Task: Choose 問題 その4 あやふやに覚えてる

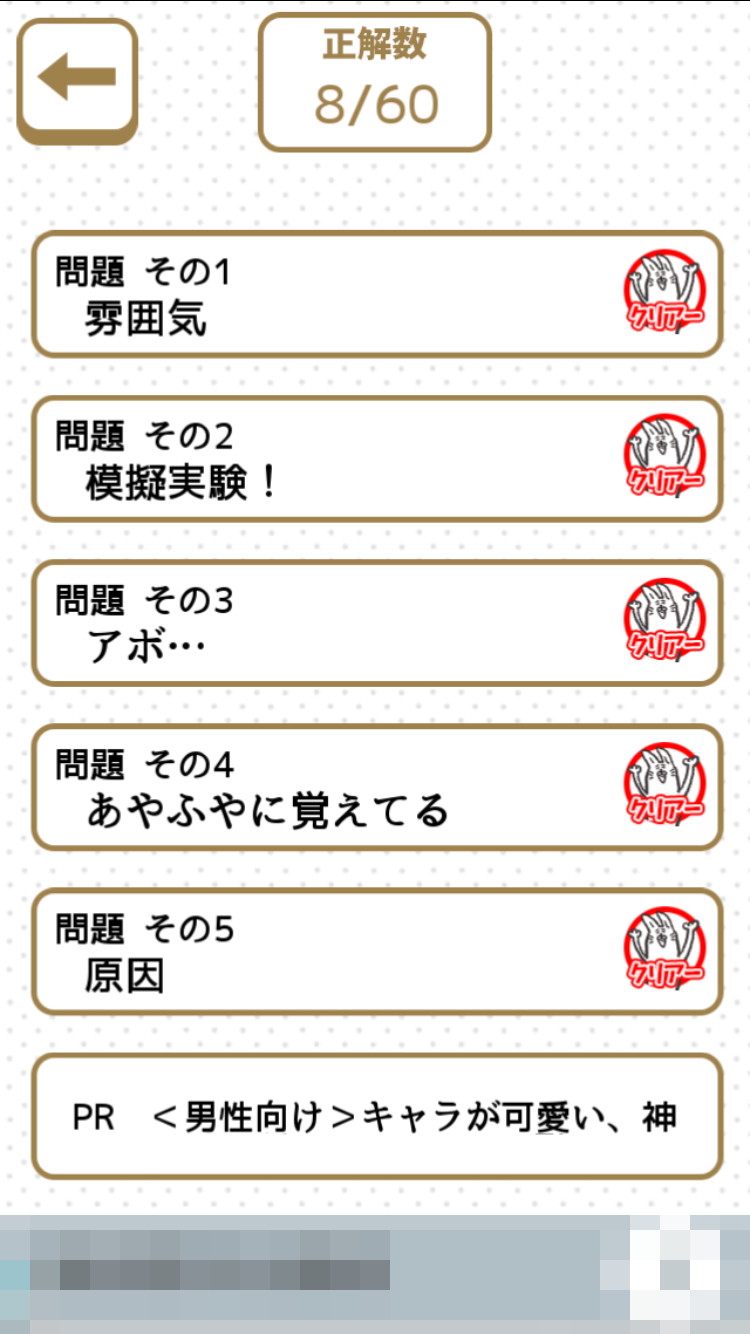Action: [x=376, y=787]
